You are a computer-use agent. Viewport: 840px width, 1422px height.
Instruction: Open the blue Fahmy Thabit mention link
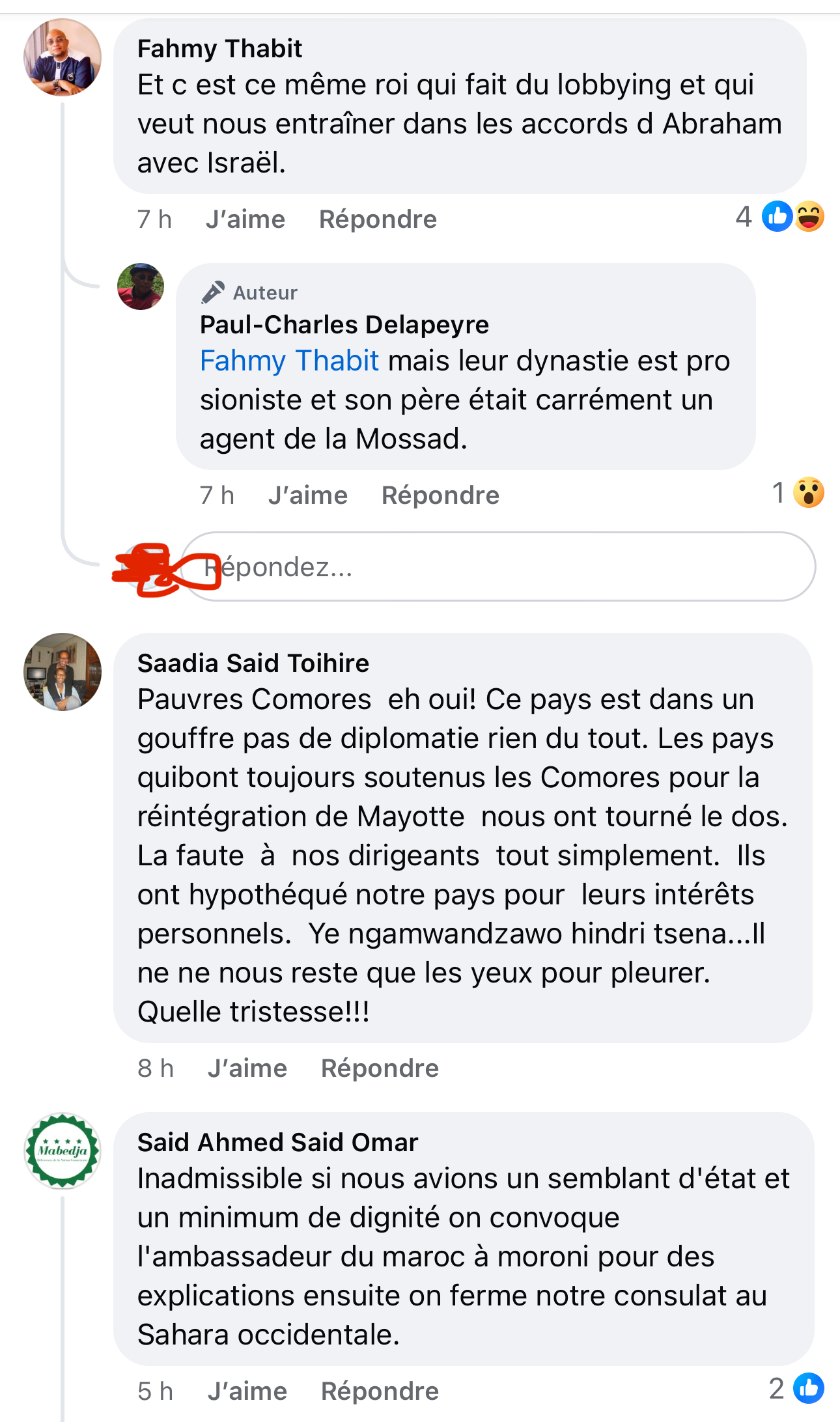point(289,361)
